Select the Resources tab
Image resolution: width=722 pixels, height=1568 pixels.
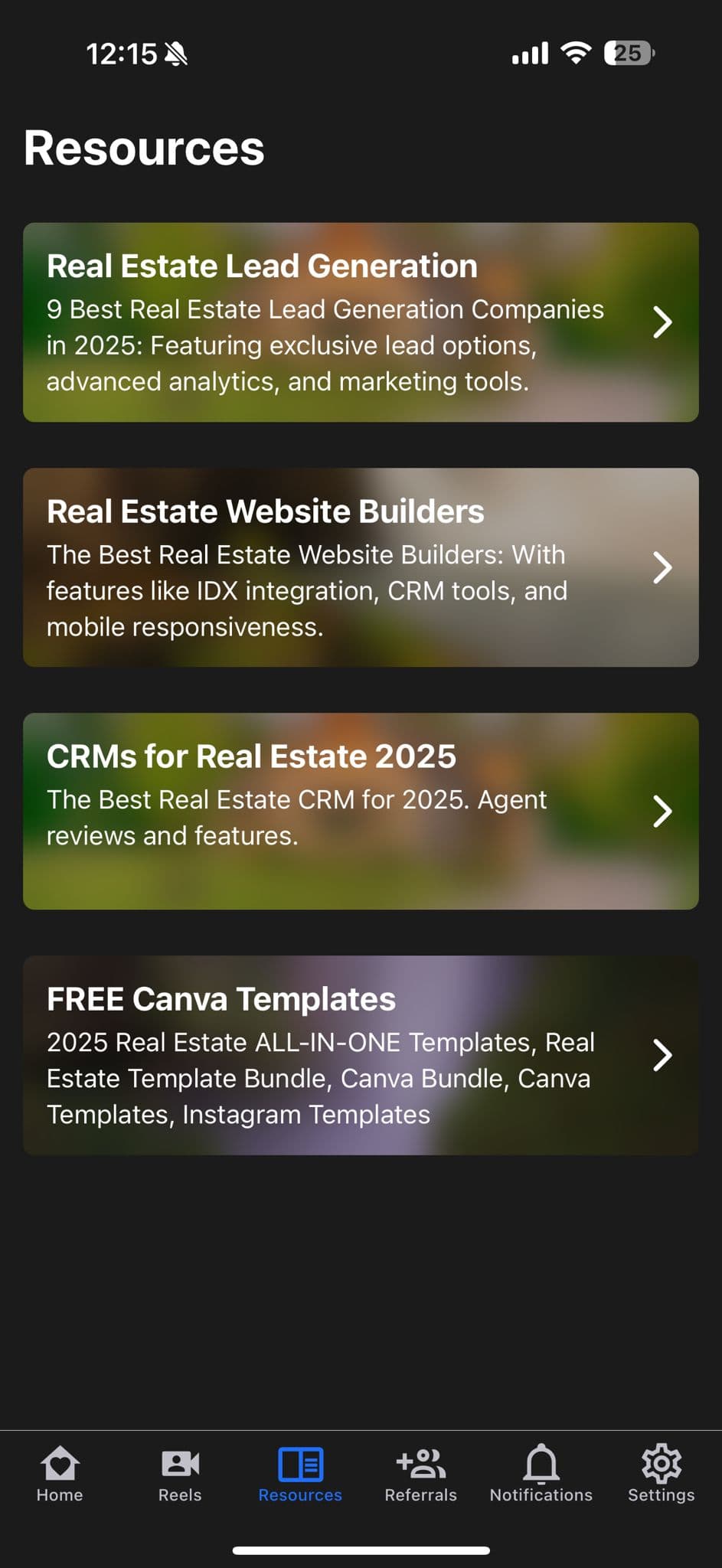(300, 1474)
